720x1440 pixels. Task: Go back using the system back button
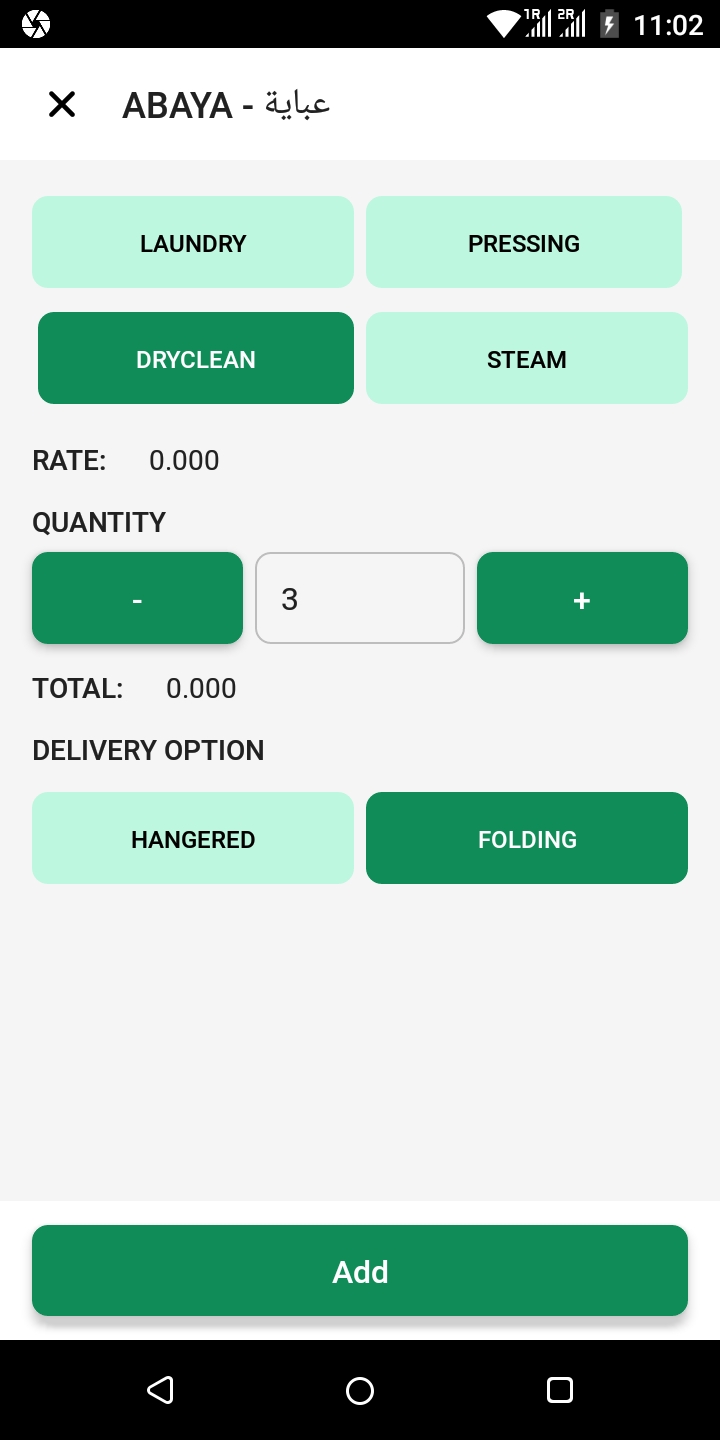pyautogui.click(x=160, y=1390)
